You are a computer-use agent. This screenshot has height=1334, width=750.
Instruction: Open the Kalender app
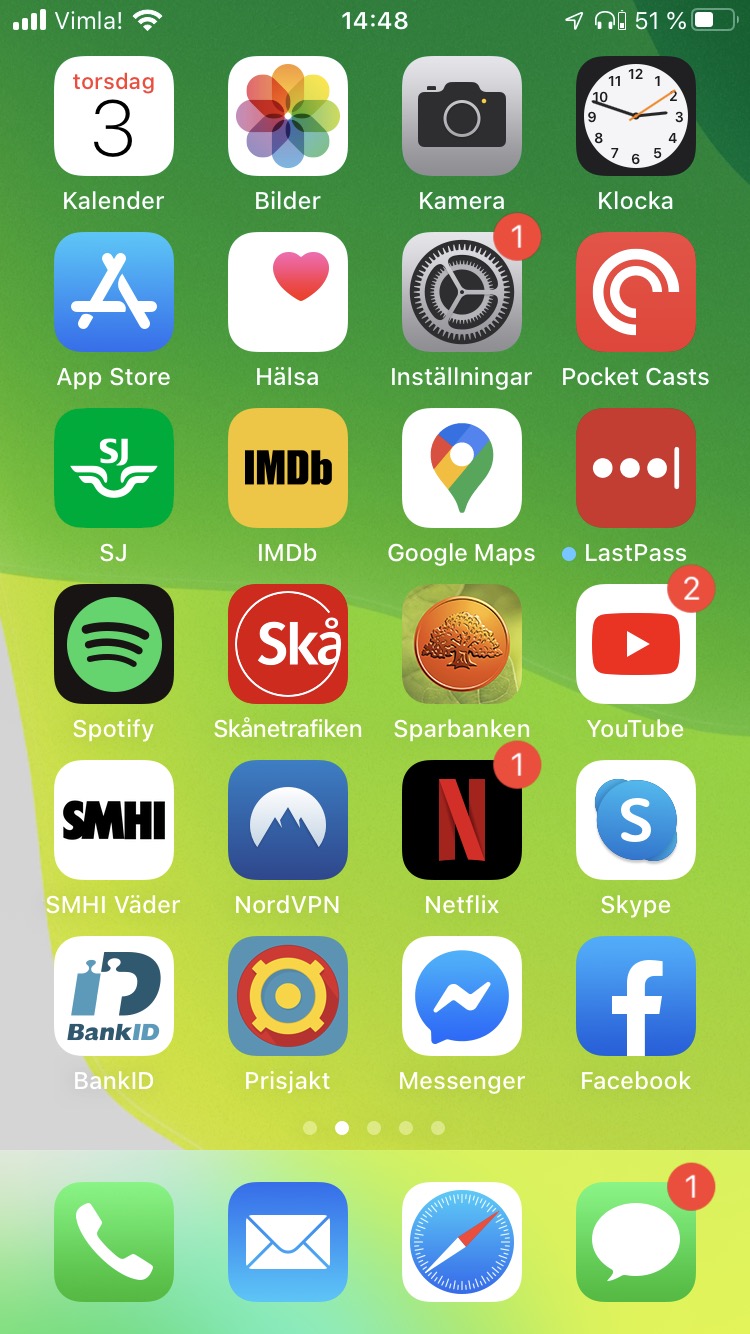(x=113, y=116)
